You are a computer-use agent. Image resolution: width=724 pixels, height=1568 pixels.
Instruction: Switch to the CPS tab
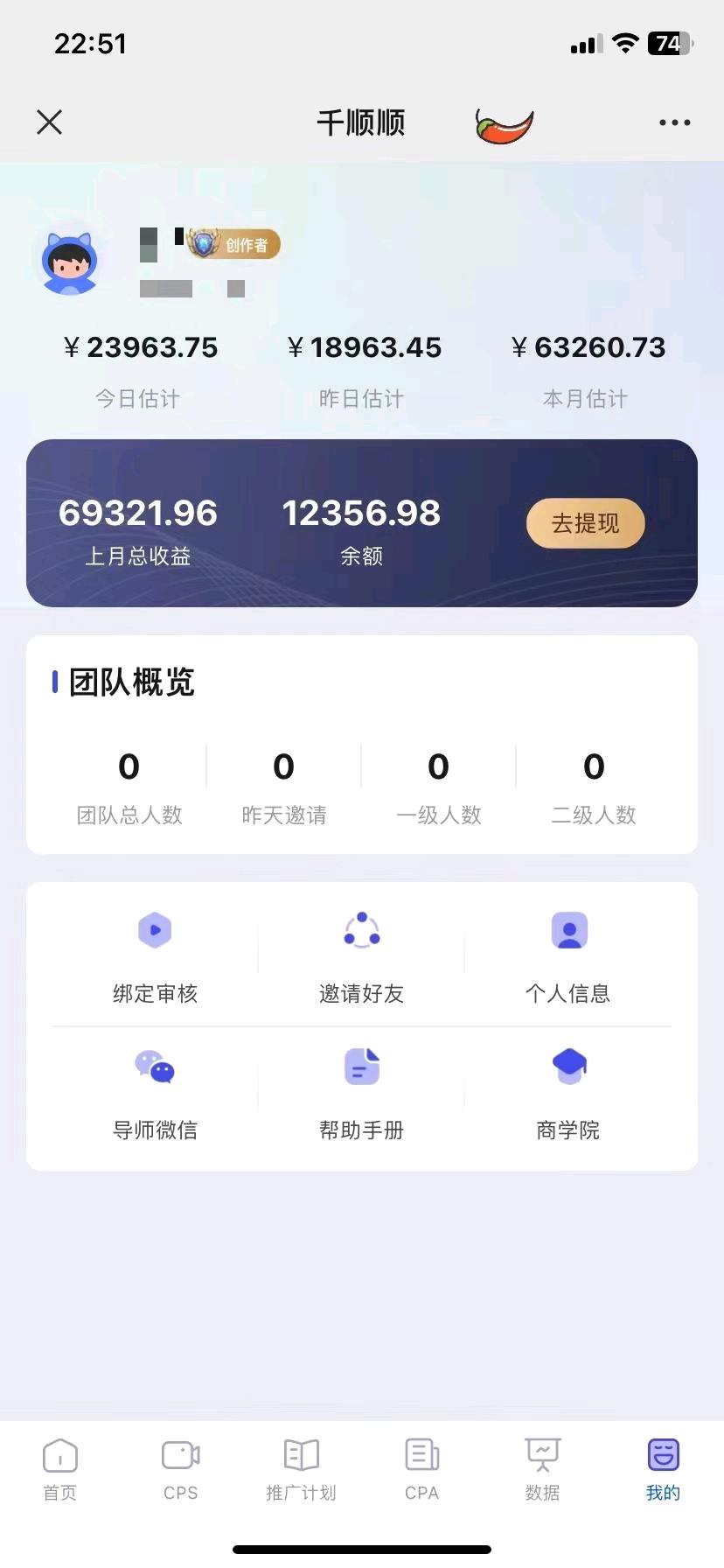pos(181,1470)
